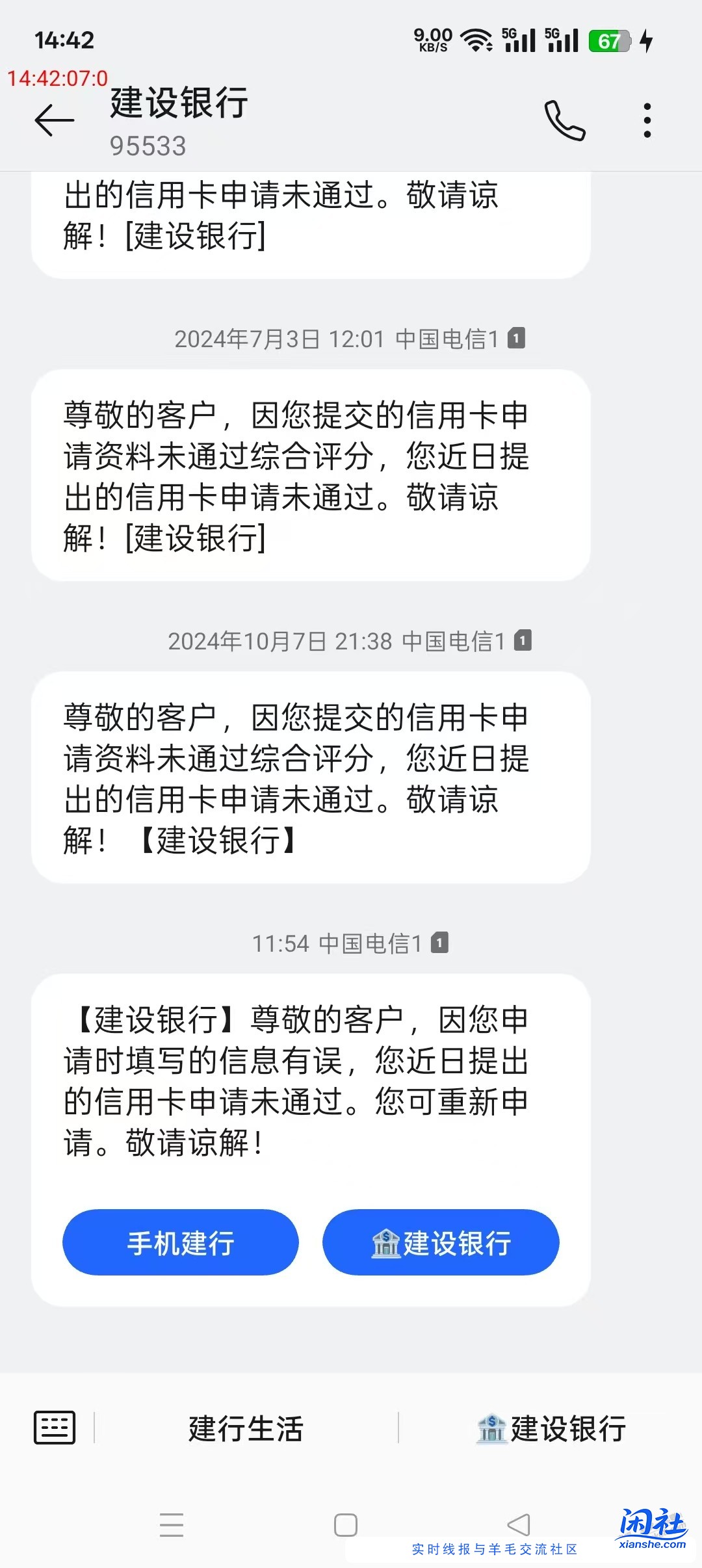Open the three-dot overflow menu

[x=647, y=121]
